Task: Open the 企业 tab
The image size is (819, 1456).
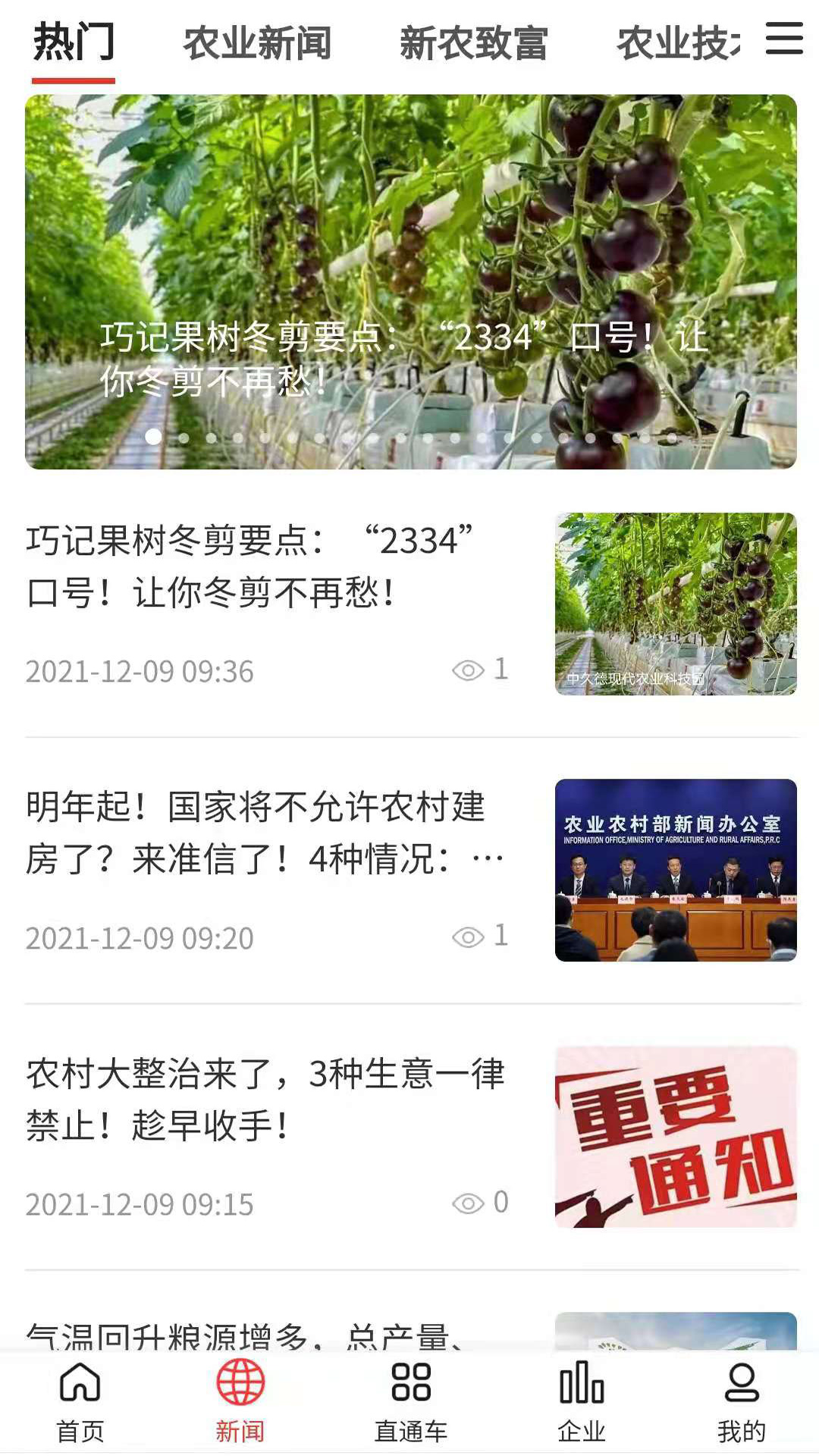Action: (582, 1401)
